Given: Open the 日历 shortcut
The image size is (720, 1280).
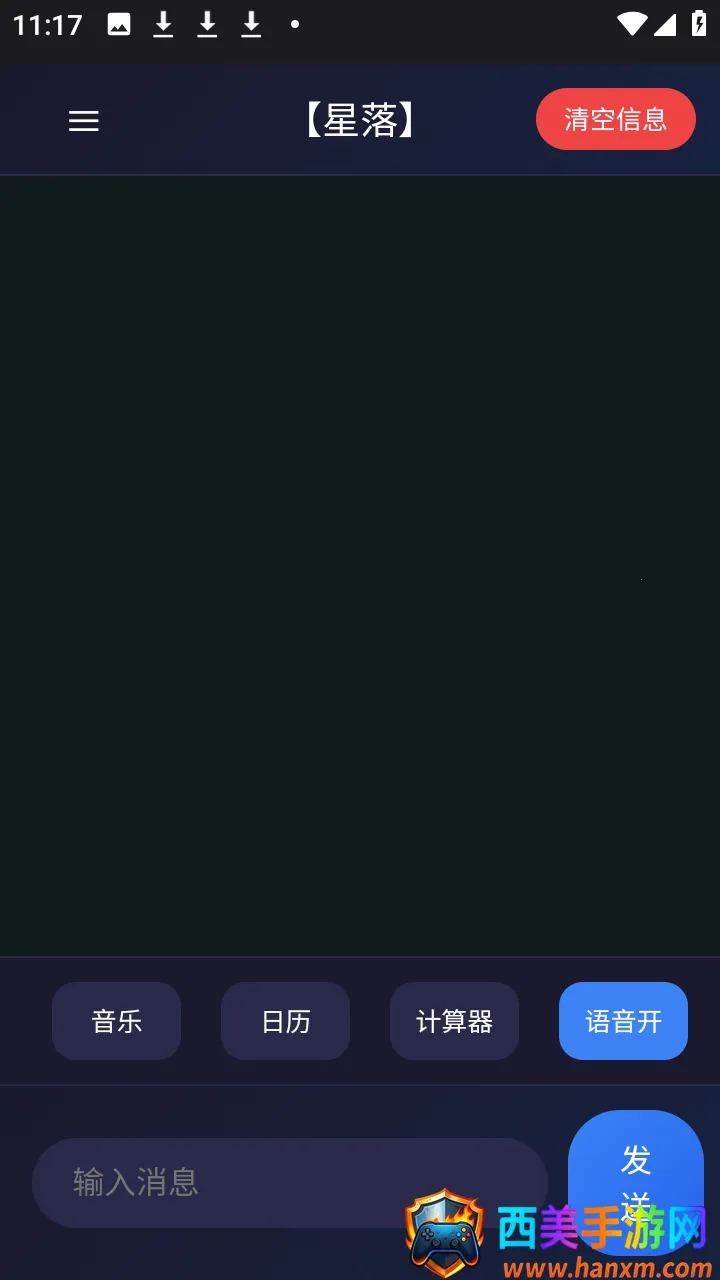Looking at the screenshot, I should [285, 1021].
